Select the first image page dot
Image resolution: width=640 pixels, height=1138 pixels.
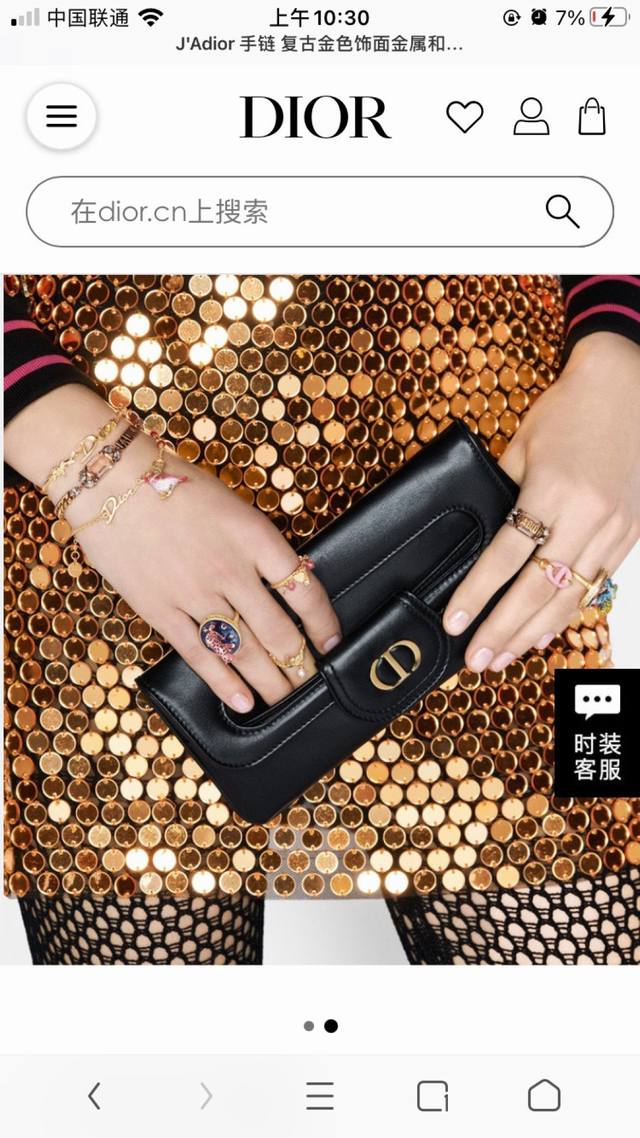click(309, 1026)
